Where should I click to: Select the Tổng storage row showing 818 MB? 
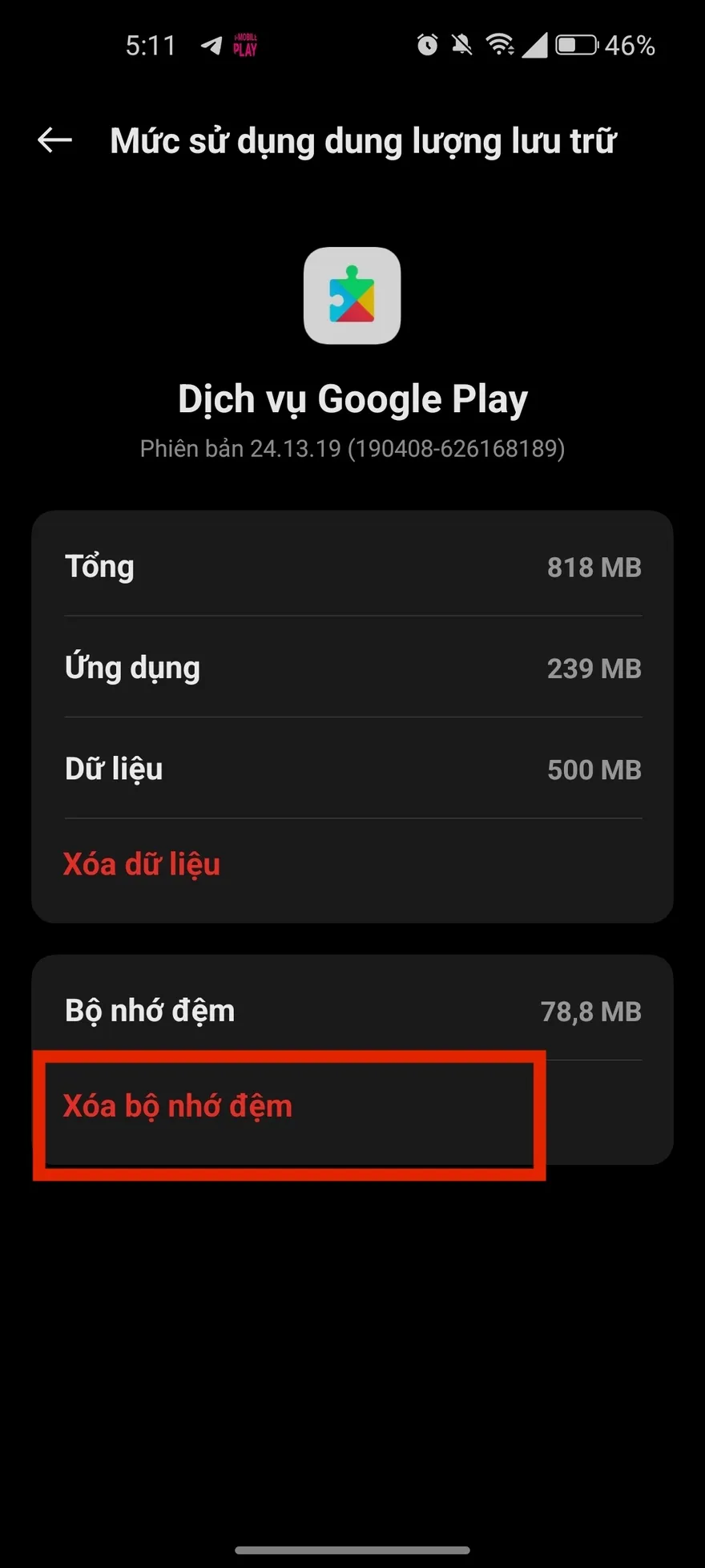point(352,566)
